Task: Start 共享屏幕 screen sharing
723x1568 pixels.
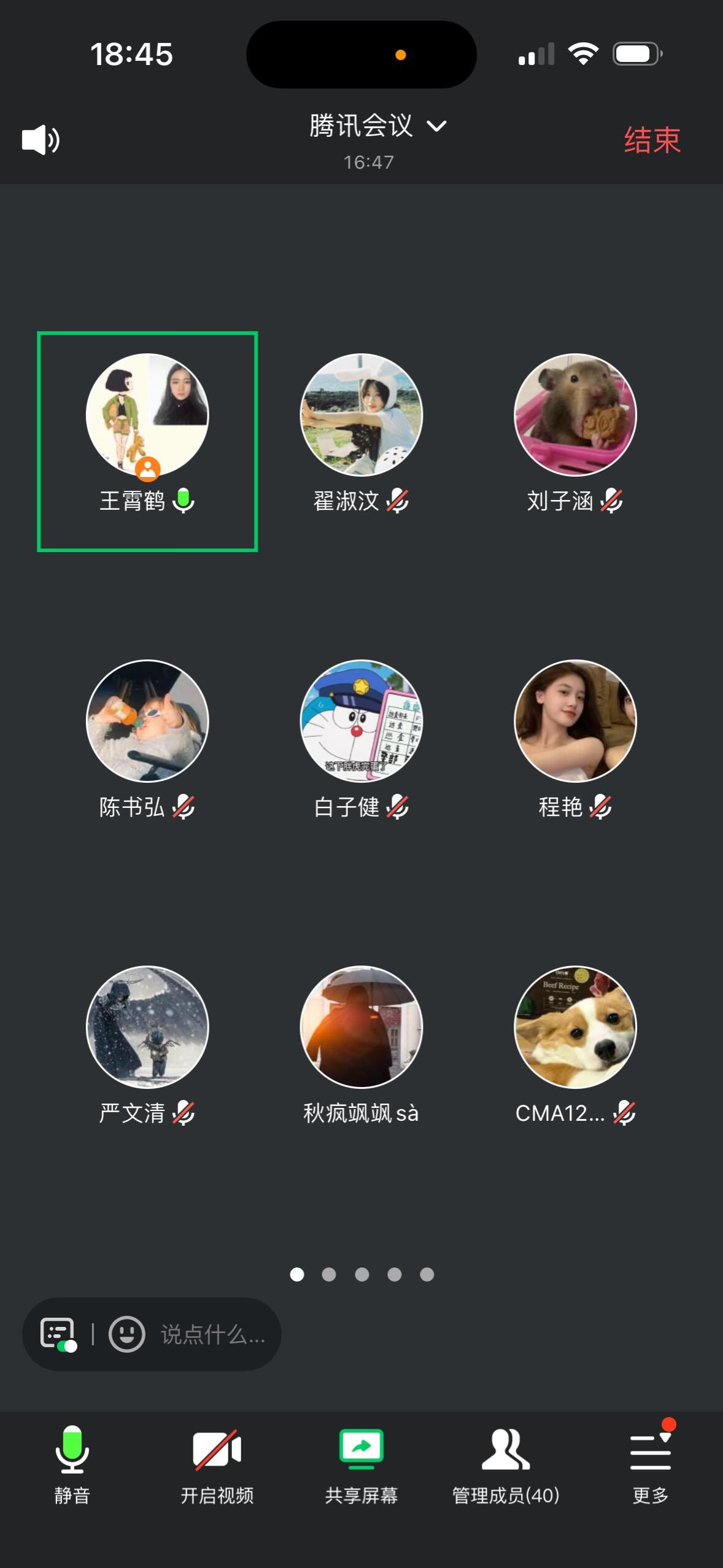Action: (361, 1464)
